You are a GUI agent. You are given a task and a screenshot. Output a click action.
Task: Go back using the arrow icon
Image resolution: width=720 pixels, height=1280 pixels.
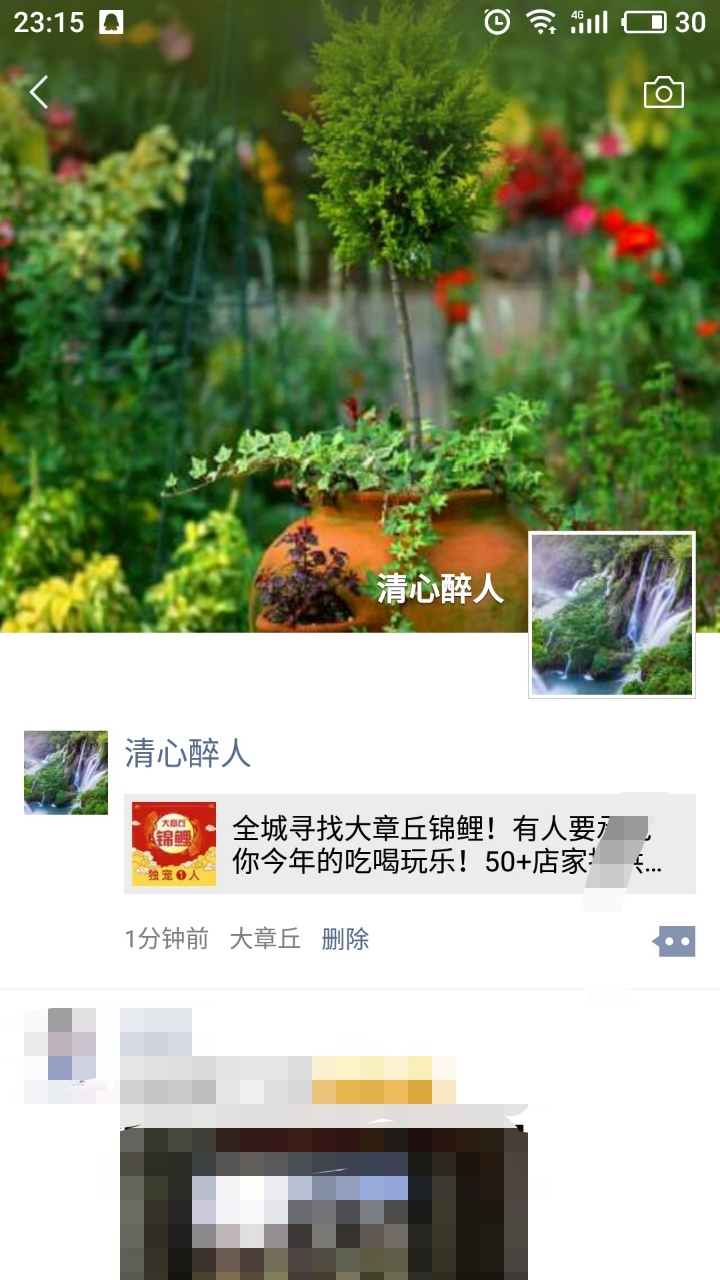pos(39,93)
